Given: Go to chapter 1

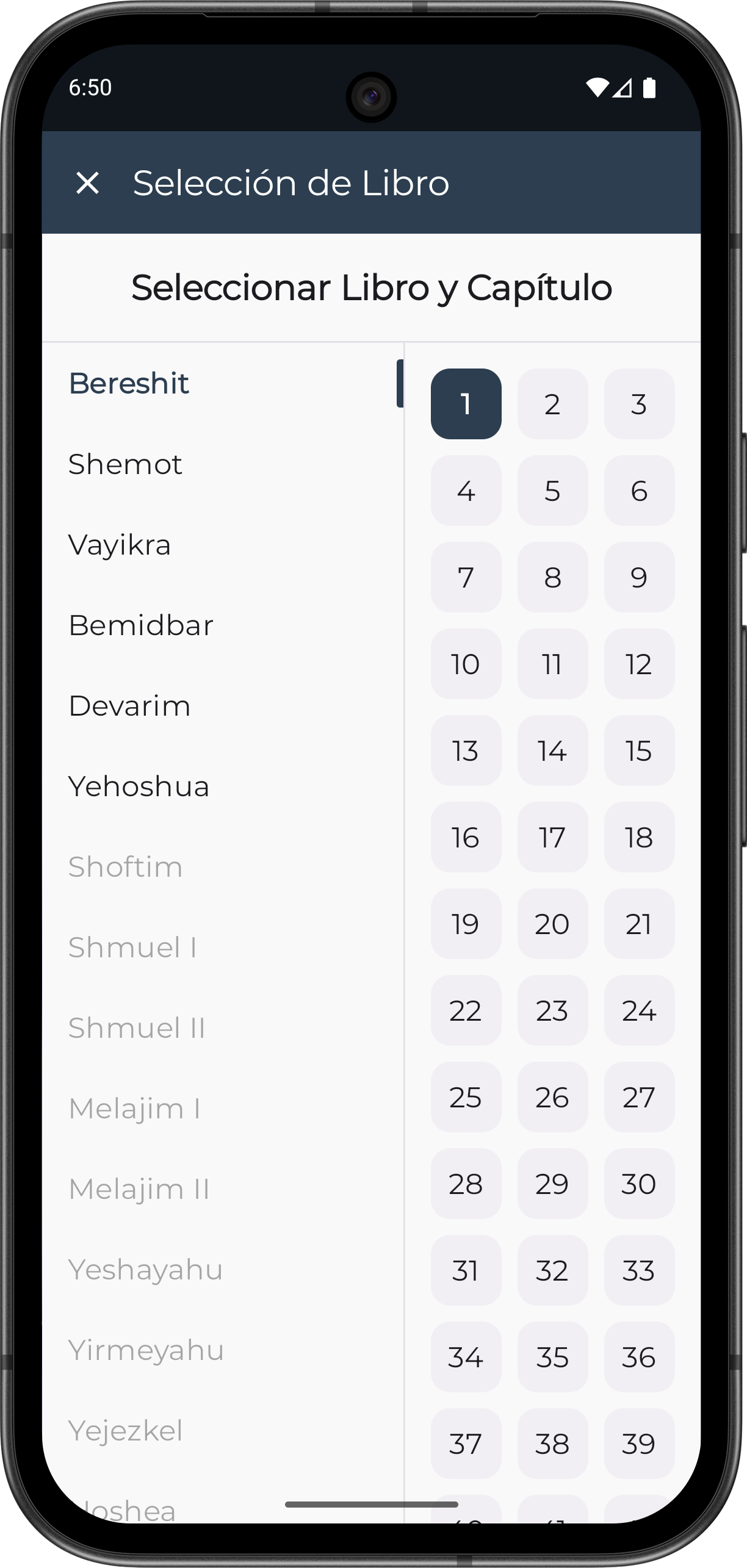Looking at the screenshot, I should click(x=466, y=404).
